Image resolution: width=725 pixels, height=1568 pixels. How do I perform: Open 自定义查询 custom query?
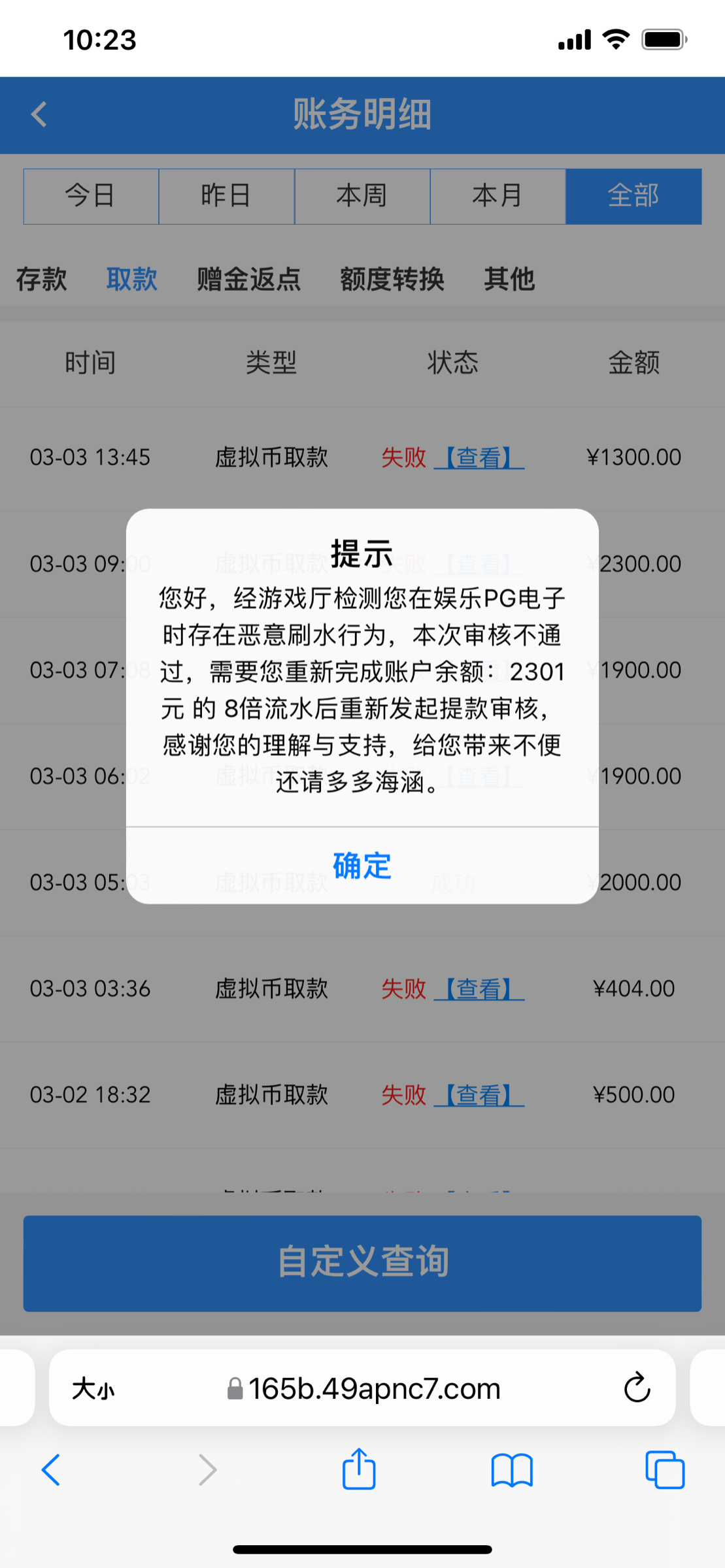tap(362, 1263)
